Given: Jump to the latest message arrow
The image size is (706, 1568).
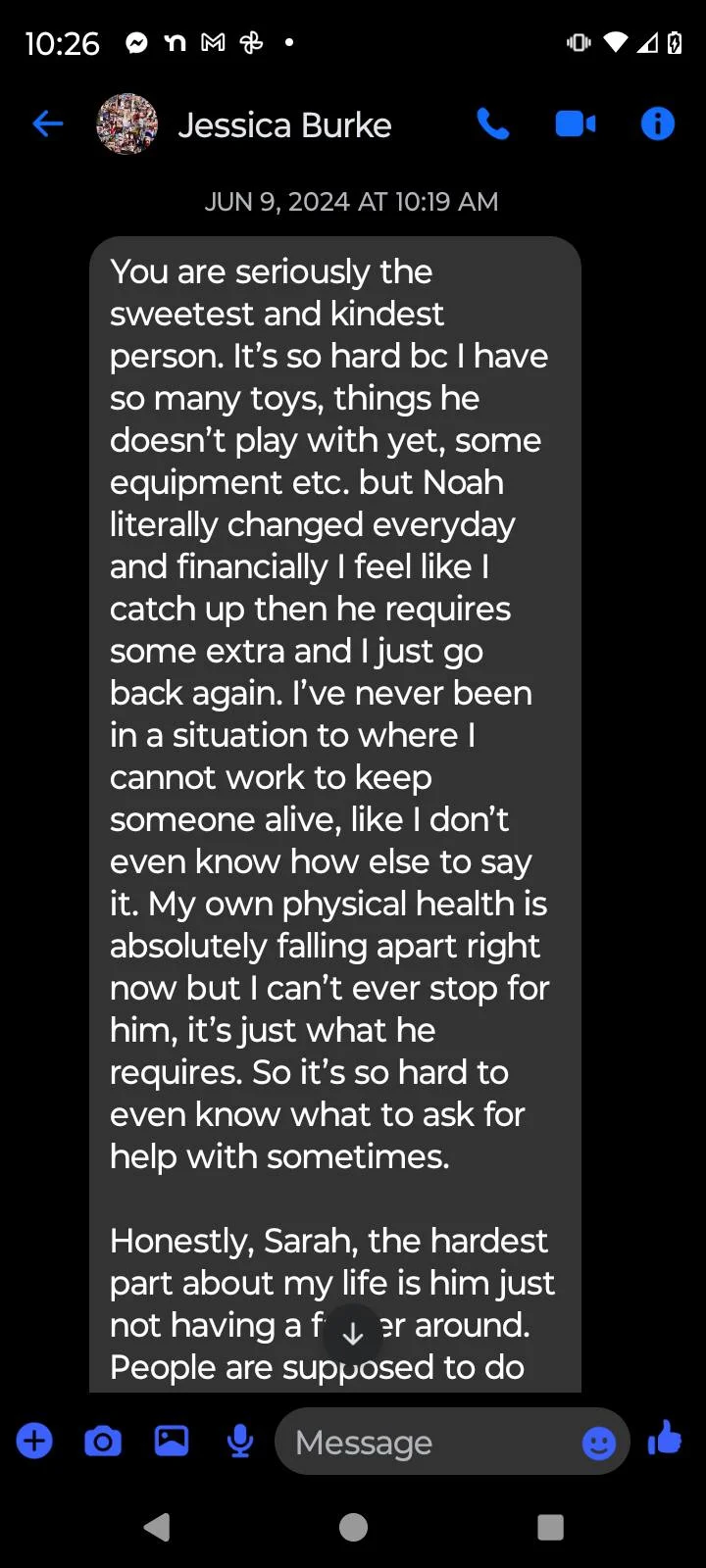Looking at the screenshot, I should pyautogui.click(x=353, y=1333).
